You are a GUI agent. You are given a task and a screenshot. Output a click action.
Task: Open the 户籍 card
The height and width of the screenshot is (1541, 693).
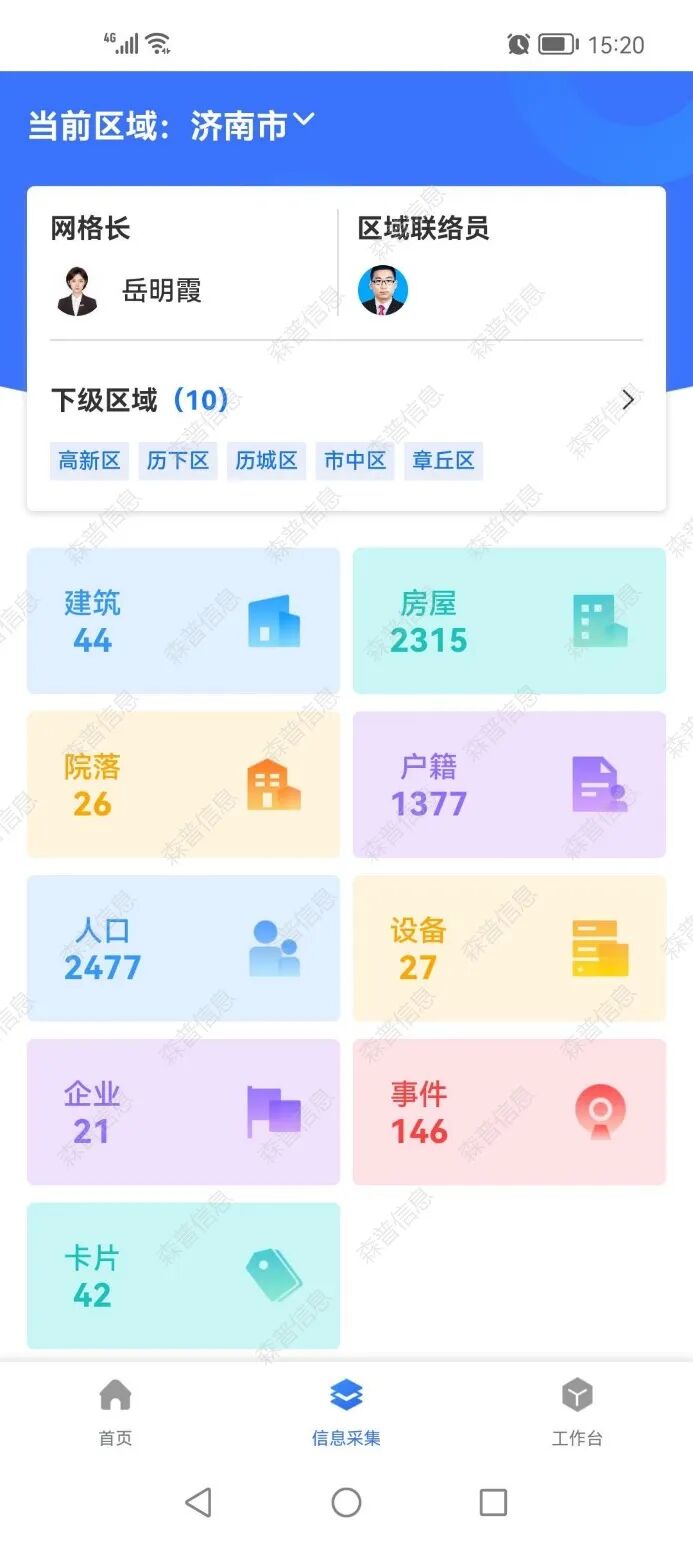tap(509, 784)
